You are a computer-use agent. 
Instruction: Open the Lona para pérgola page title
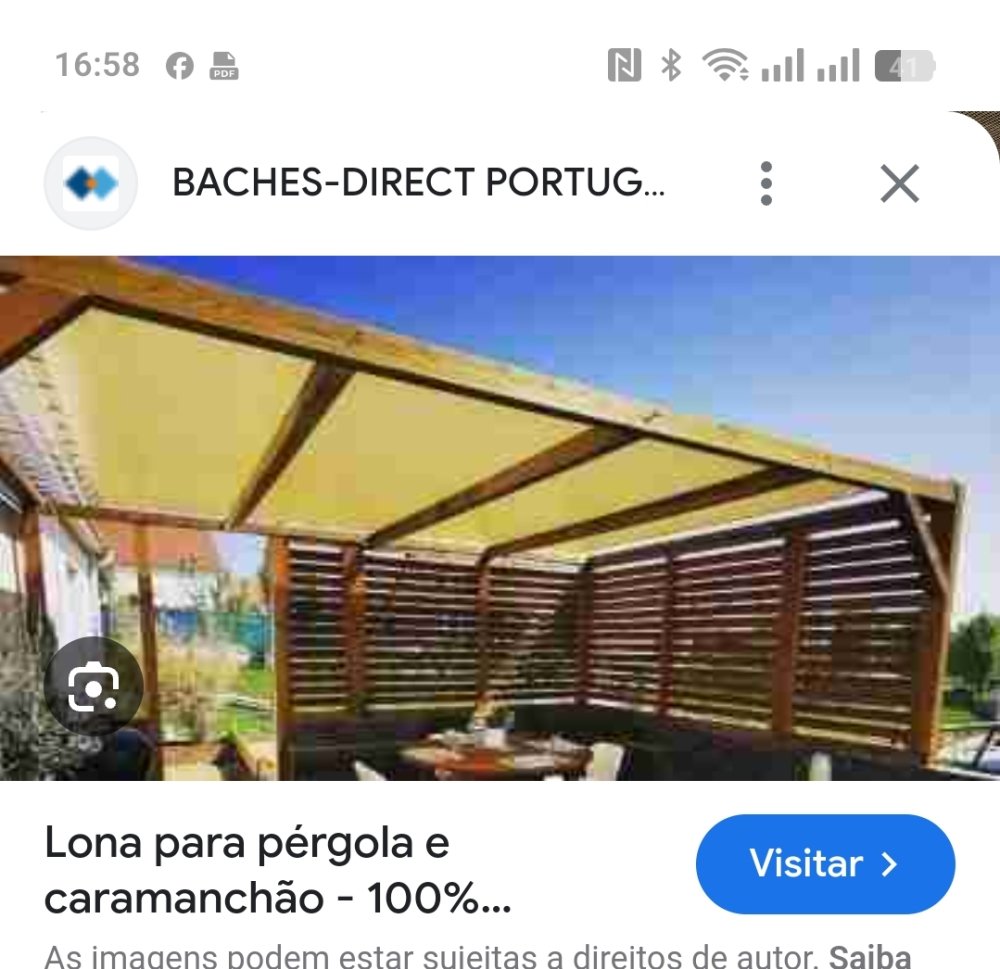pyautogui.click(x=278, y=872)
